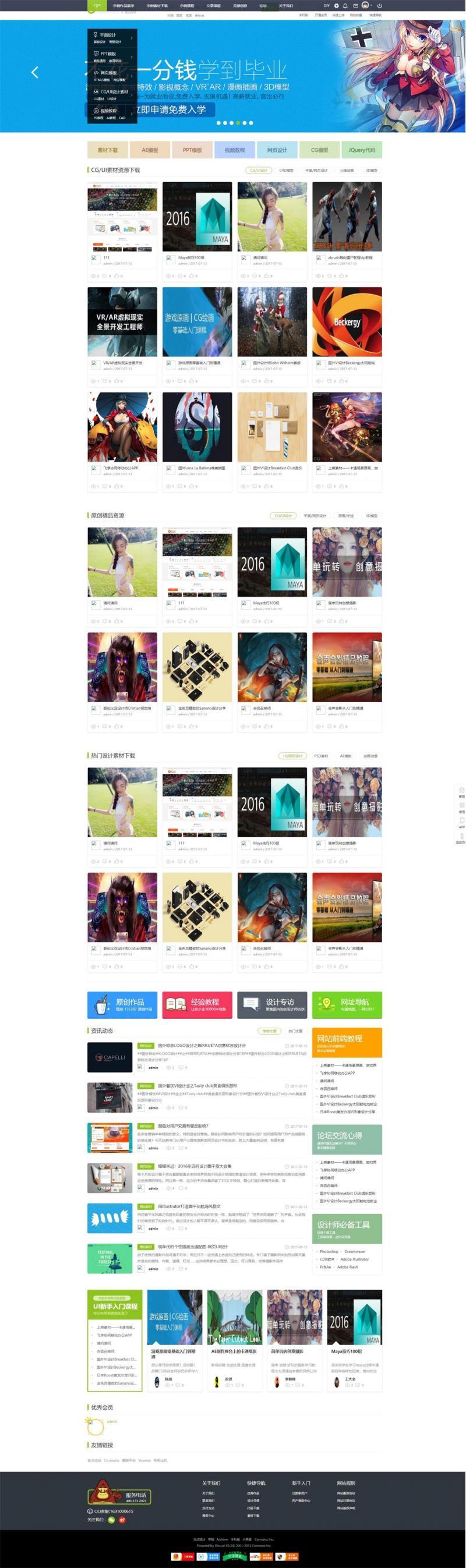This screenshot has width=466, height=1568.
Task: Select the AE模板 category button
Action: click(150, 150)
